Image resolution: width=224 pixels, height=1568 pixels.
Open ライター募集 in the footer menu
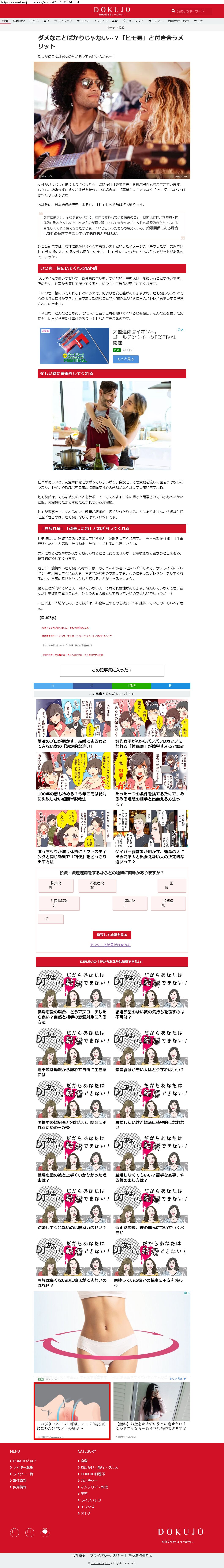click(x=23, y=1467)
